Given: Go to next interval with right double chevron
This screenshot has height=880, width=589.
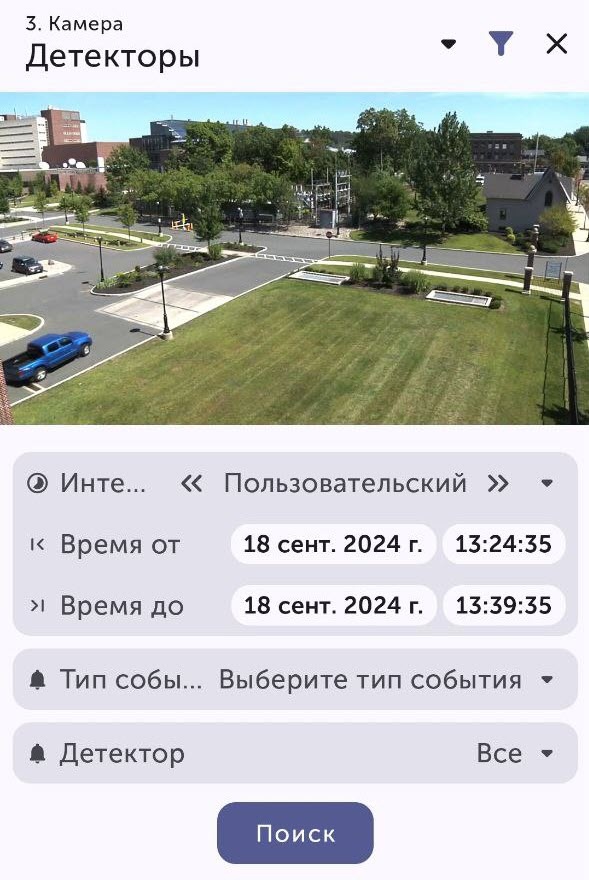Looking at the screenshot, I should pos(498,483).
